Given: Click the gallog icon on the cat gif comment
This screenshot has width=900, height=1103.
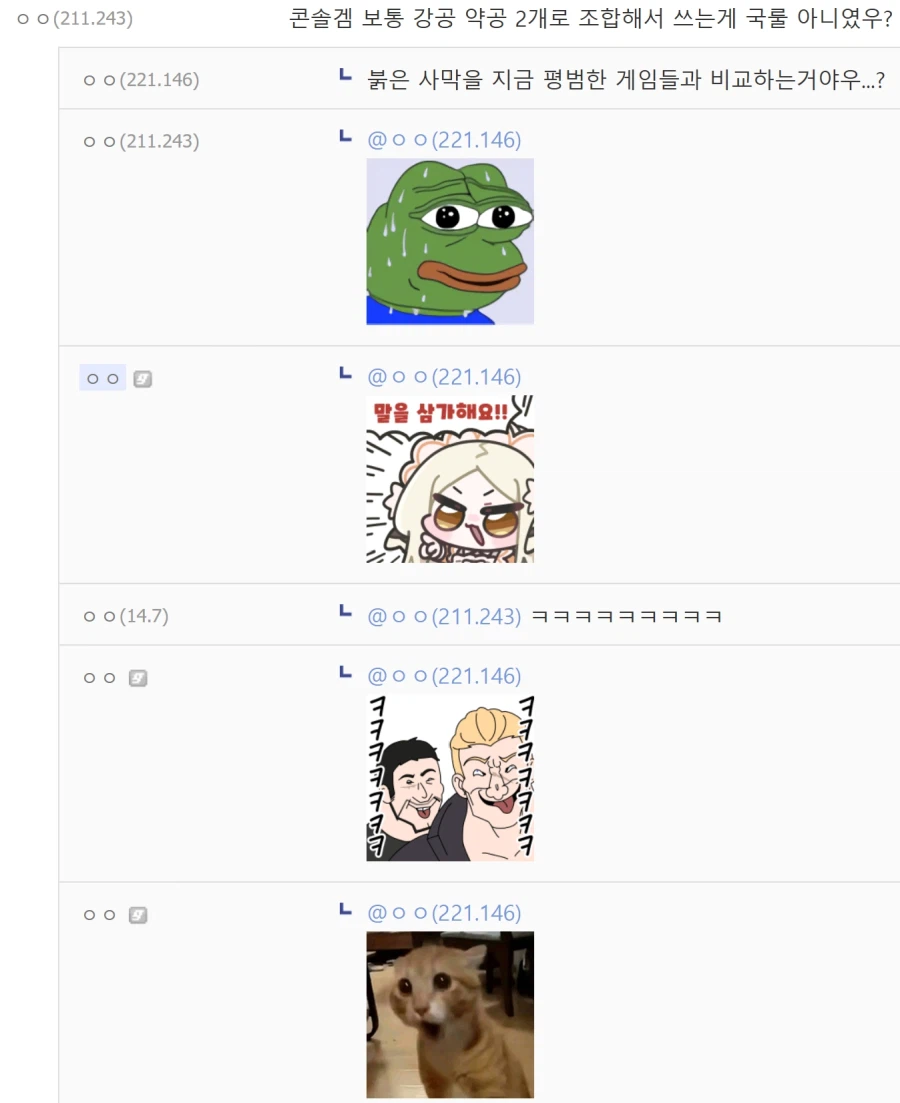Looking at the screenshot, I should tap(139, 914).
